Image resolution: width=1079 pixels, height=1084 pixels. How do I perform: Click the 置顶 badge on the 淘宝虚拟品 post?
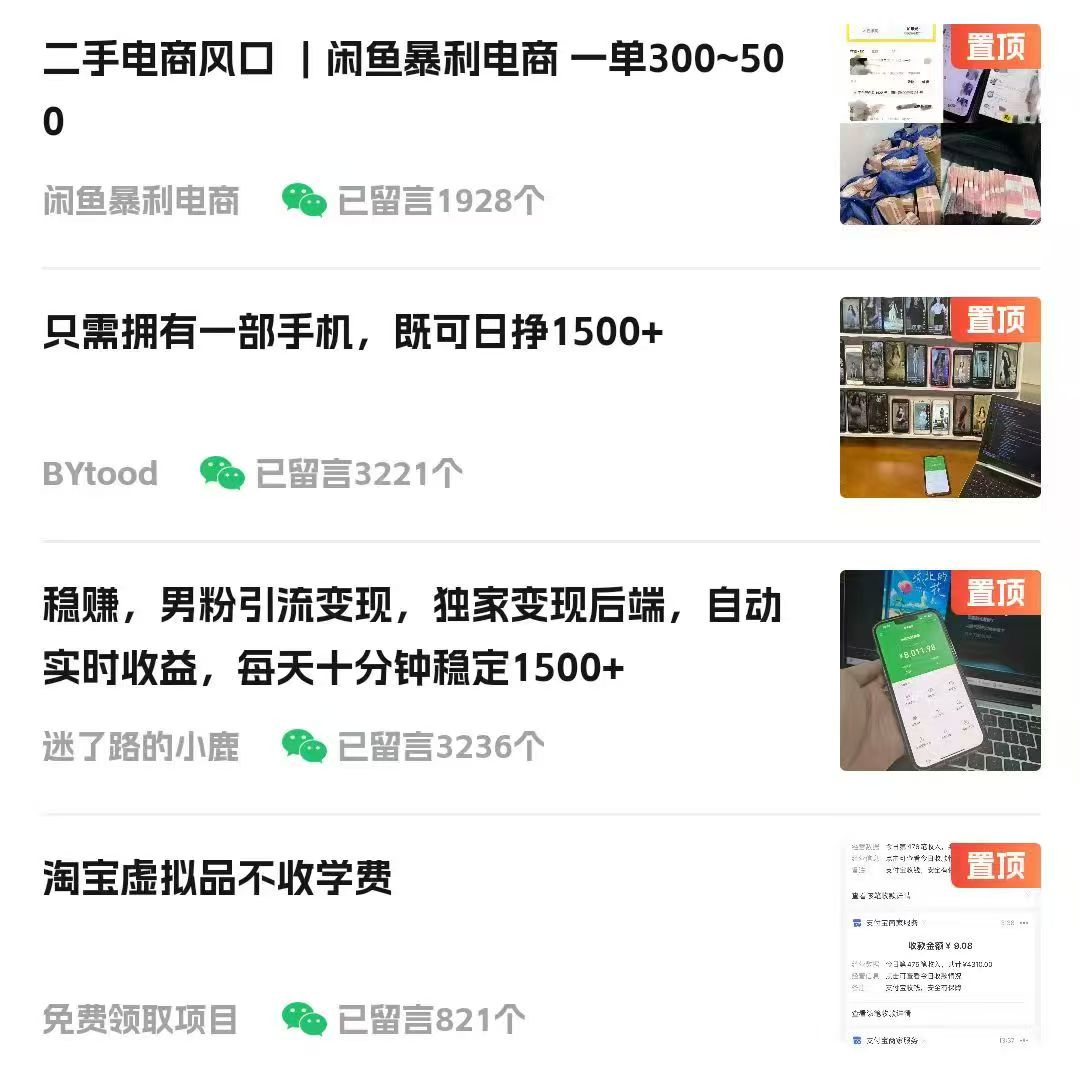(996, 867)
